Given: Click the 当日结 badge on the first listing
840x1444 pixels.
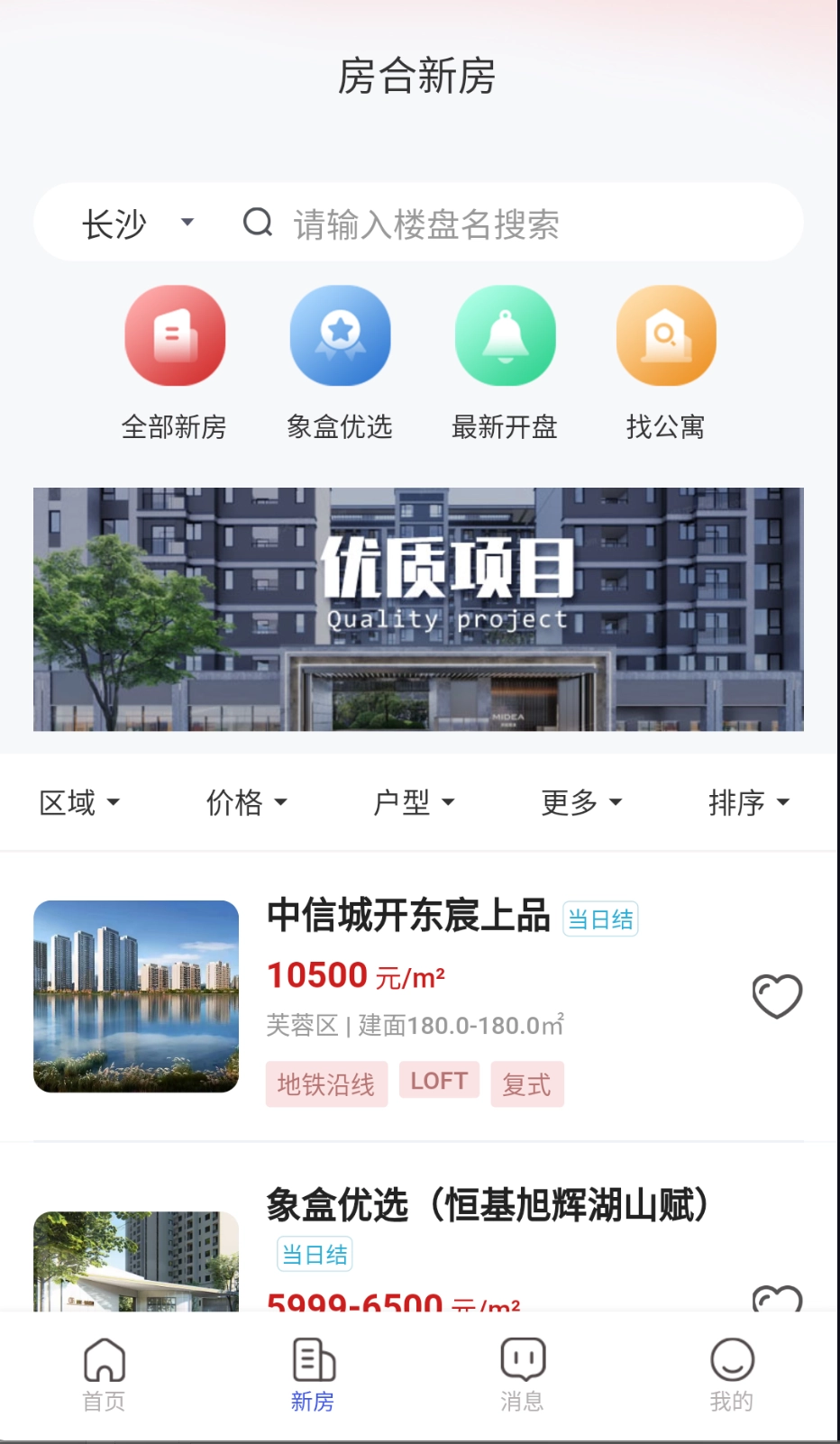Looking at the screenshot, I should click(x=600, y=918).
